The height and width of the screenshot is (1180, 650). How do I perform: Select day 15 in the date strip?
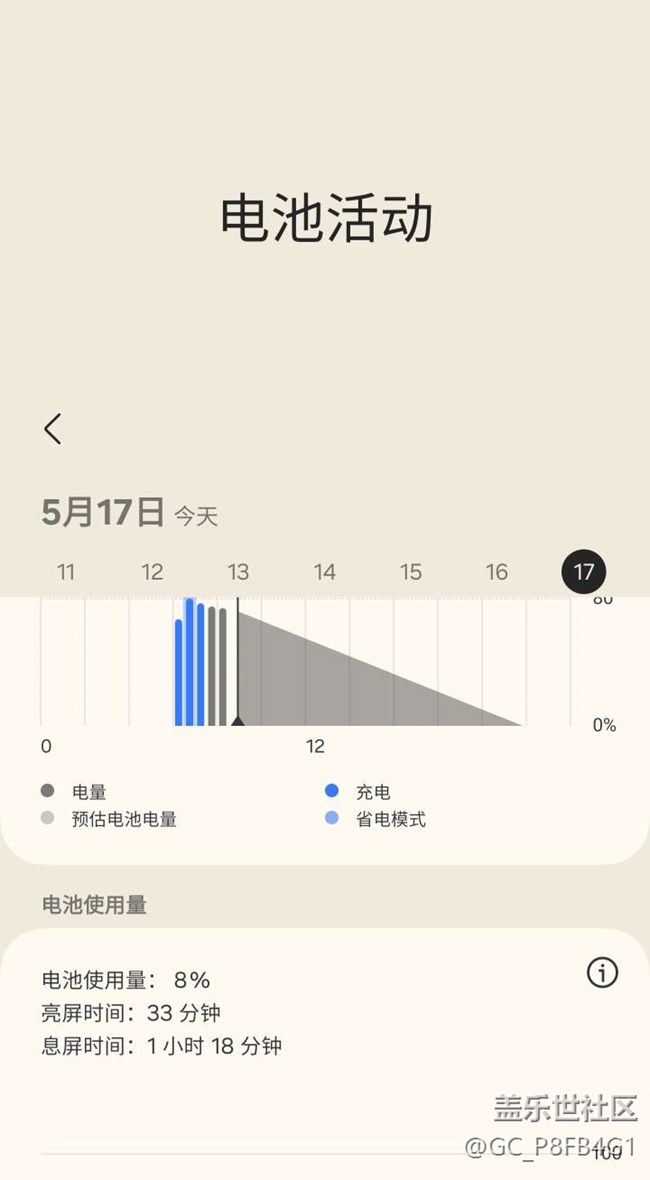click(411, 572)
